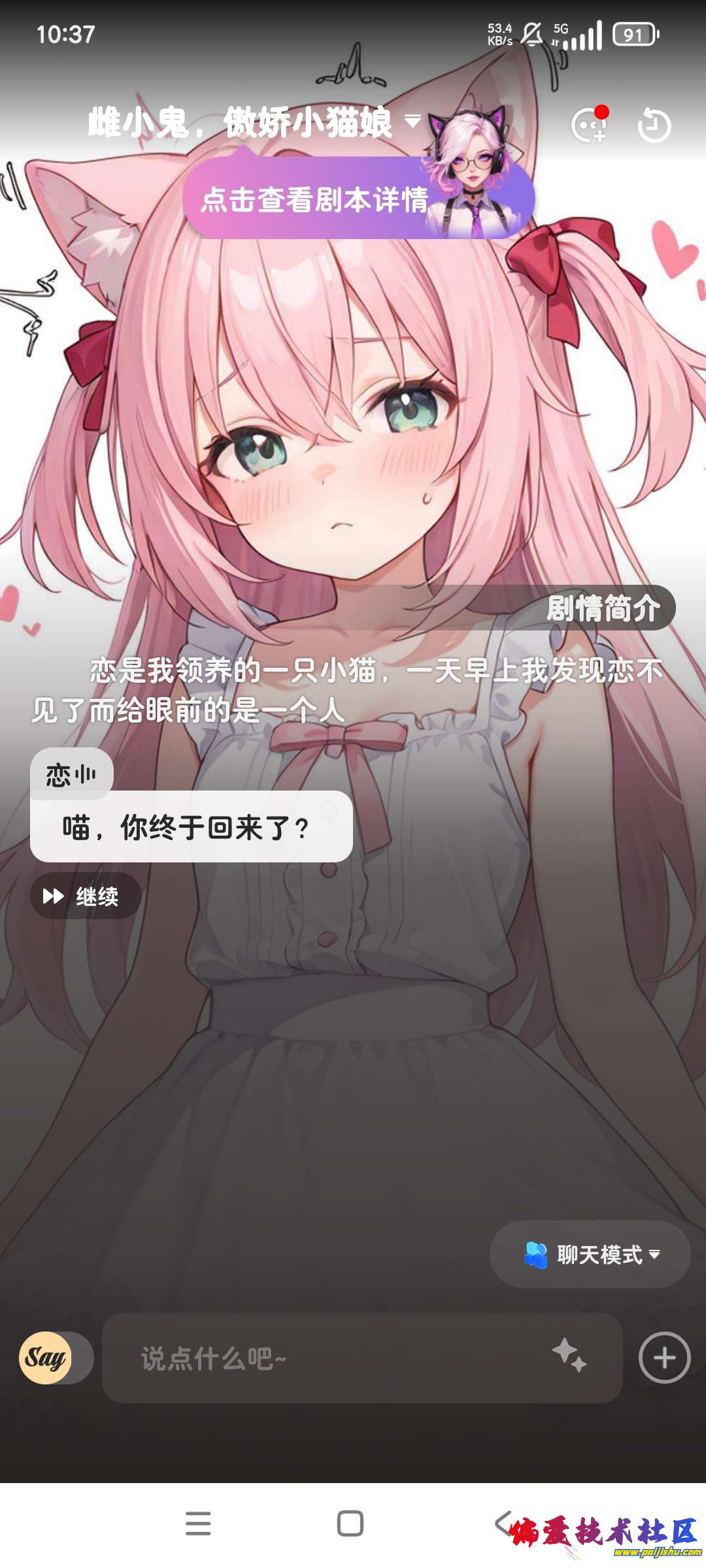Open the add-character chat icon
Screen dimensions: 706x1568
[590, 125]
